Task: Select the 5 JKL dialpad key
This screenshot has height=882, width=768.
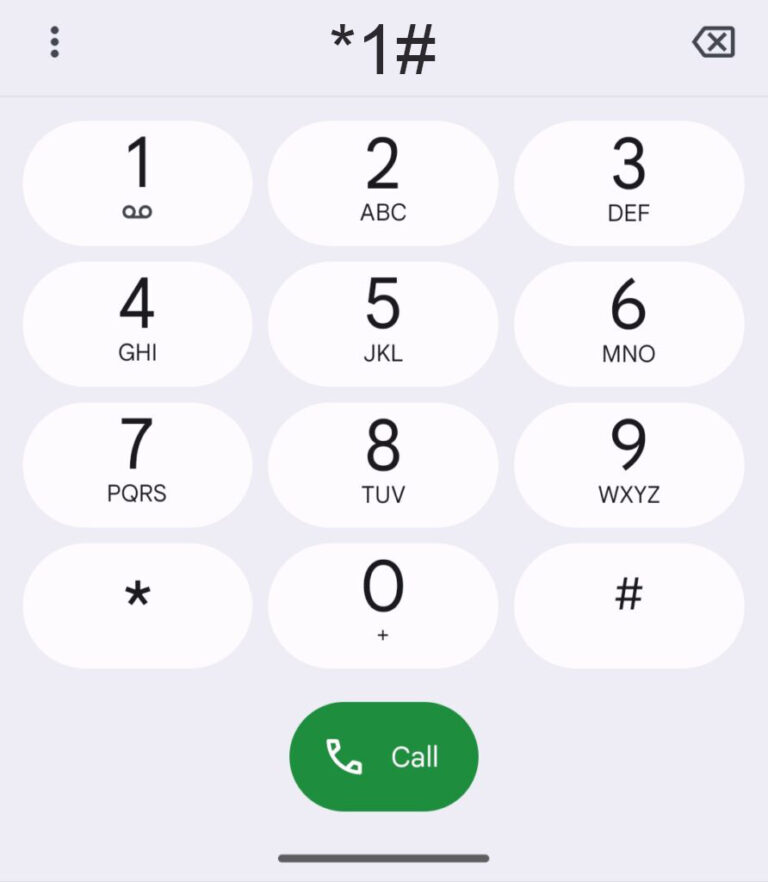Action: [383, 324]
